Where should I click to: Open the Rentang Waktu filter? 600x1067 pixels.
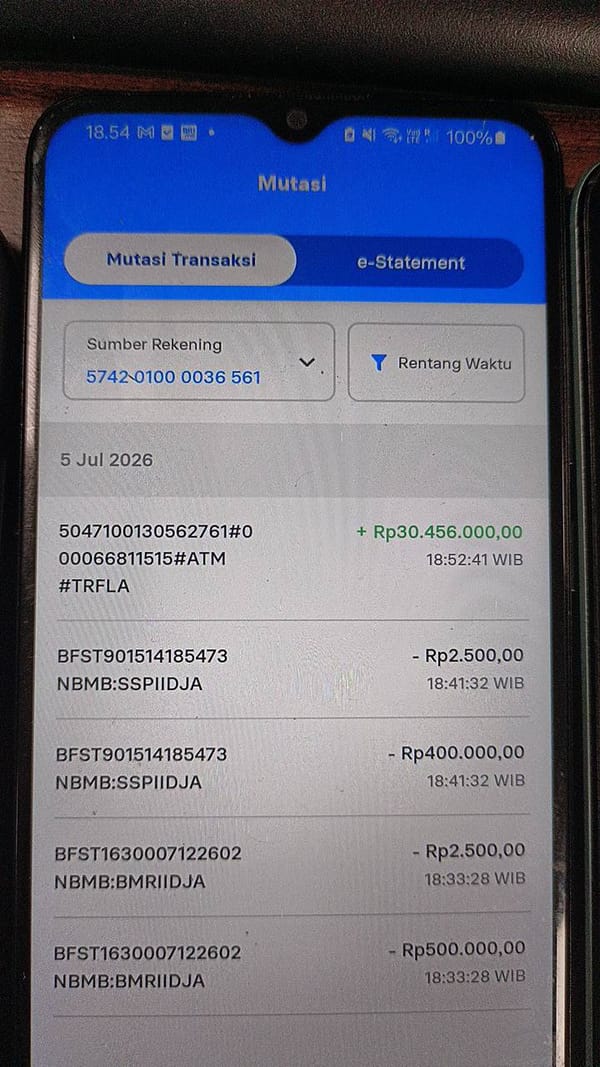[437, 363]
